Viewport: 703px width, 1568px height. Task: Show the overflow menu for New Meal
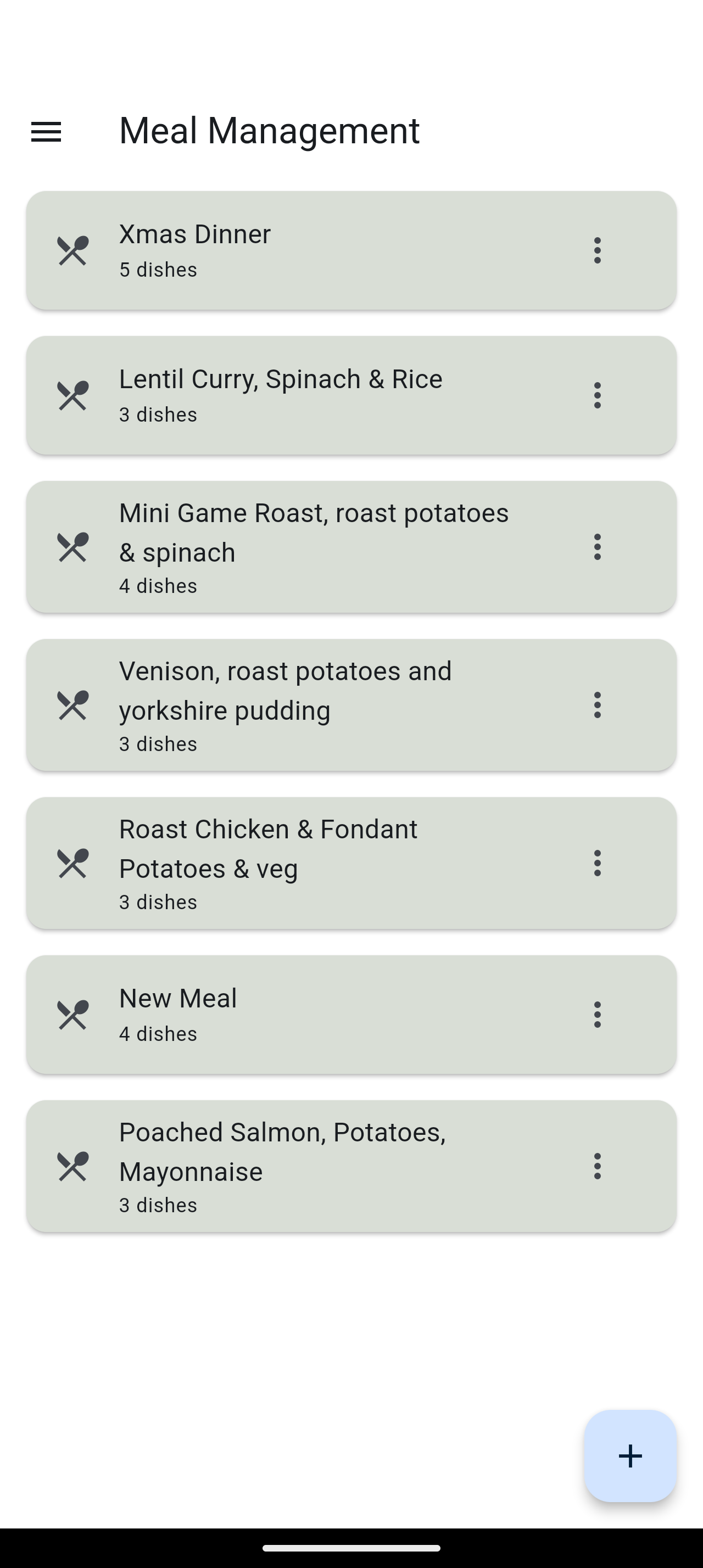(597, 1015)
